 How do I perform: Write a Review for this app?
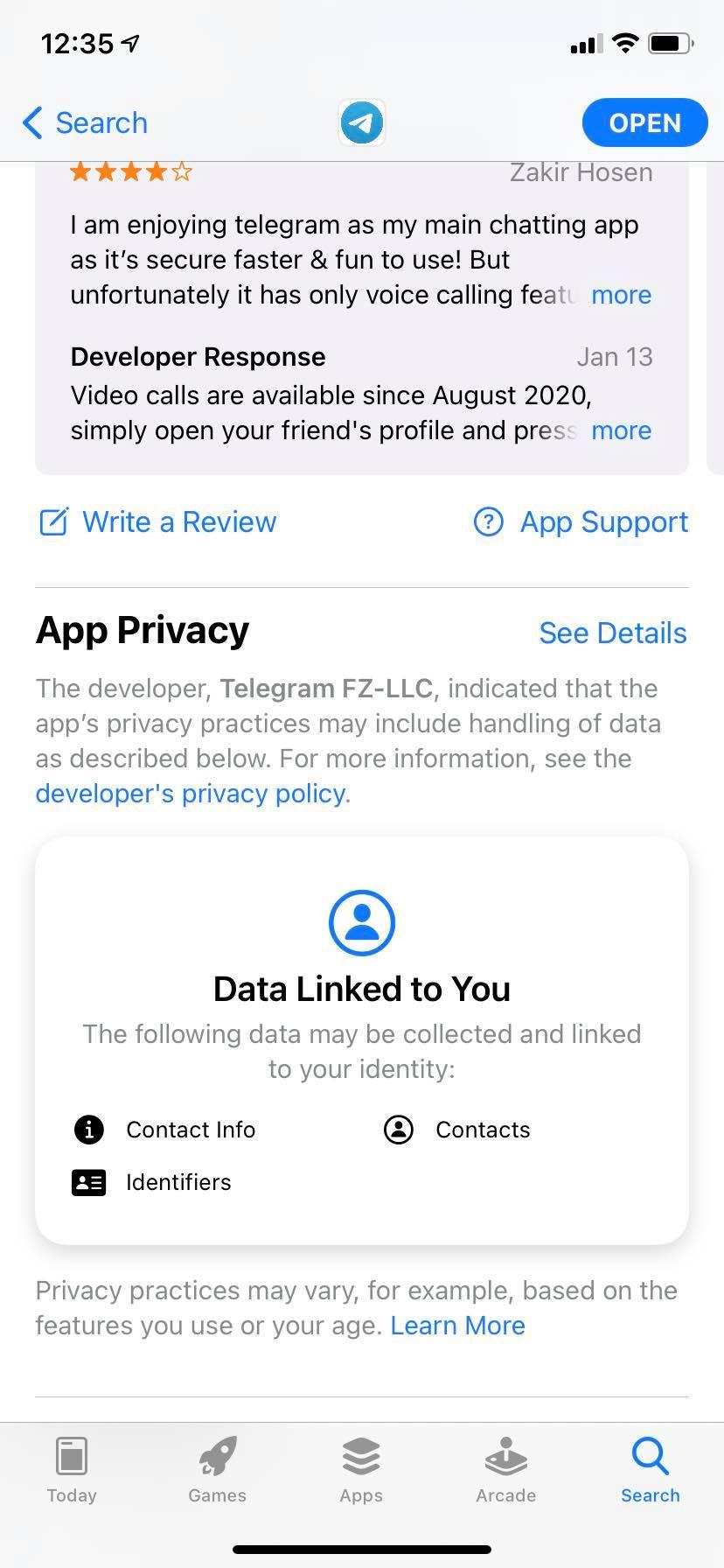coord(157,522)
